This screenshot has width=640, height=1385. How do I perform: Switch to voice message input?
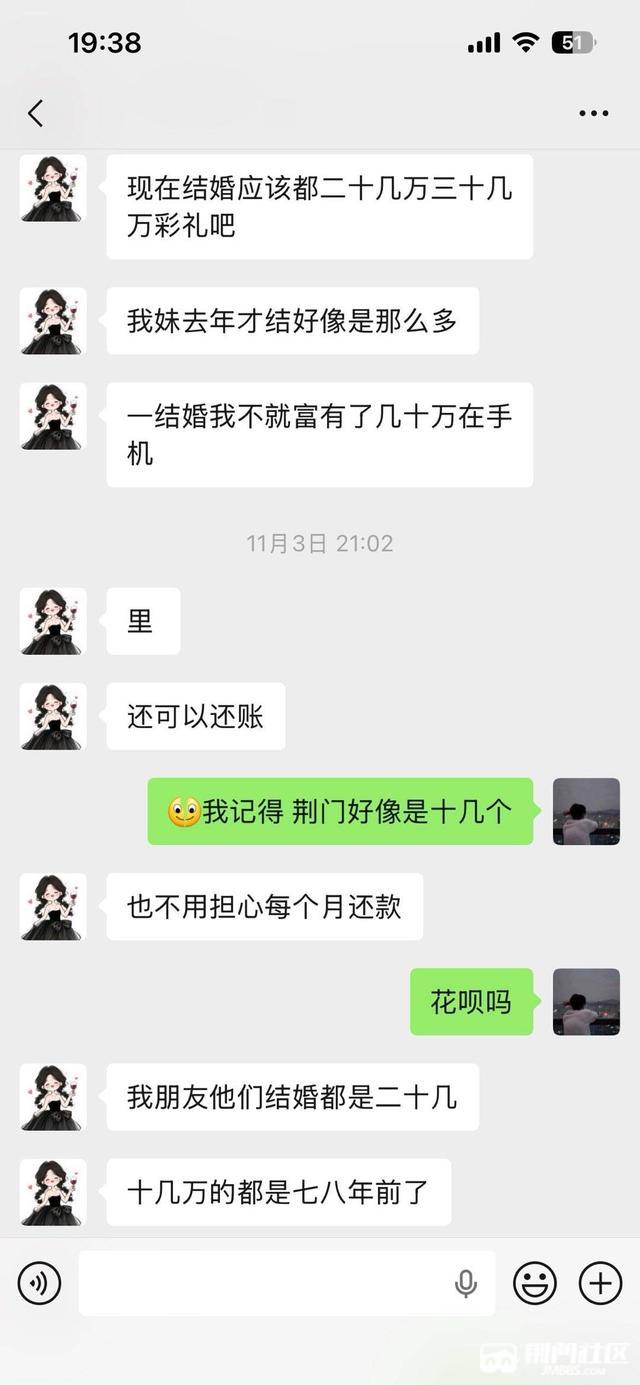tap(40, 1282)
